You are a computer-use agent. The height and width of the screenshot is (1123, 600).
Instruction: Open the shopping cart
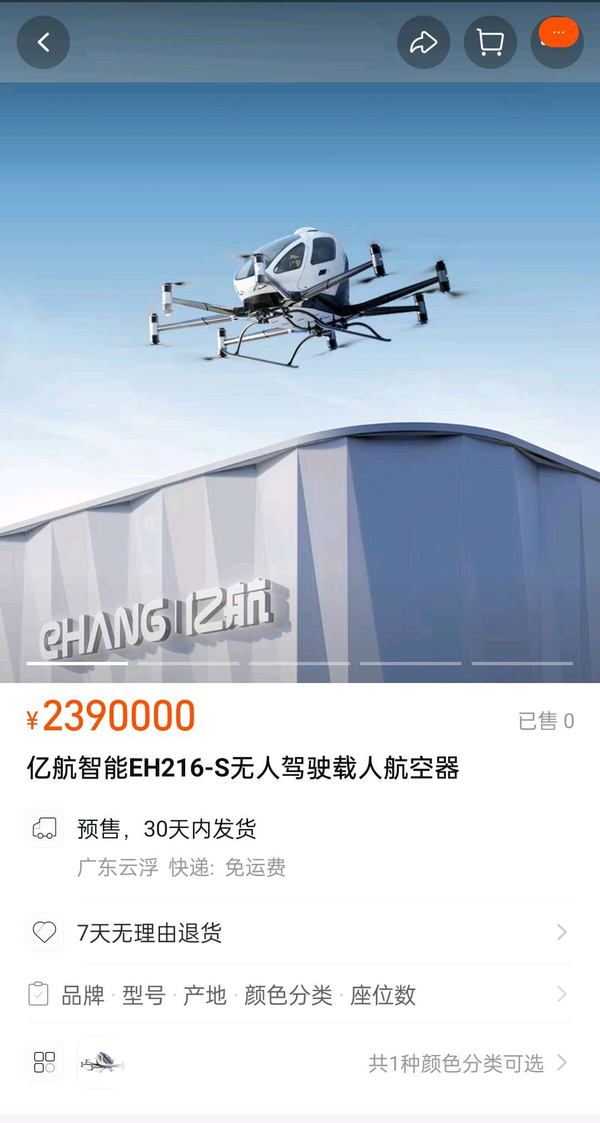point(490,43)
